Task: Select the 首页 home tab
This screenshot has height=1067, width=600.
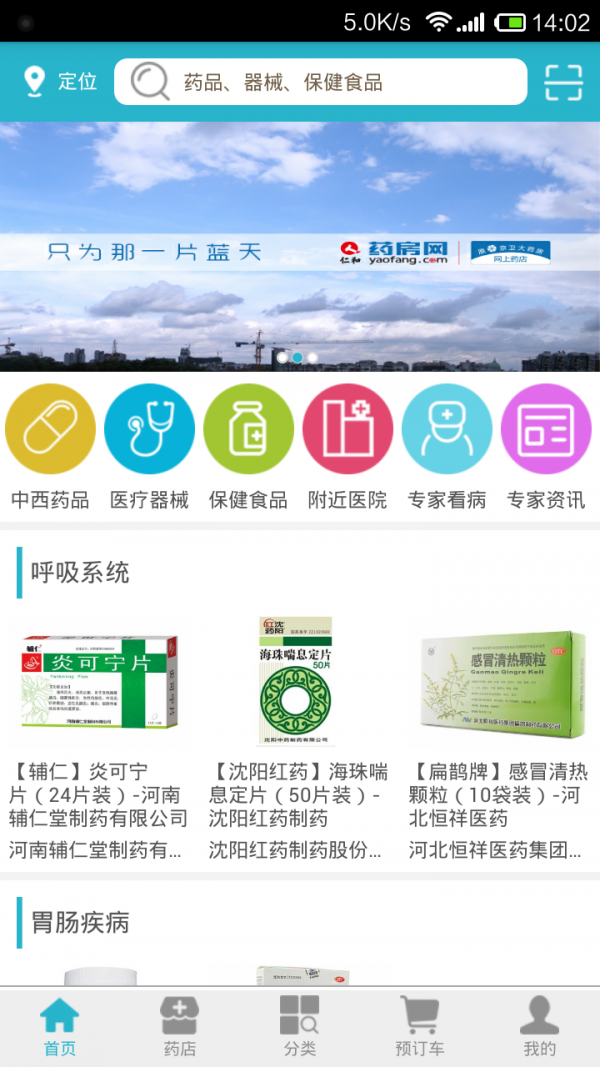Action: (60, 1027)
